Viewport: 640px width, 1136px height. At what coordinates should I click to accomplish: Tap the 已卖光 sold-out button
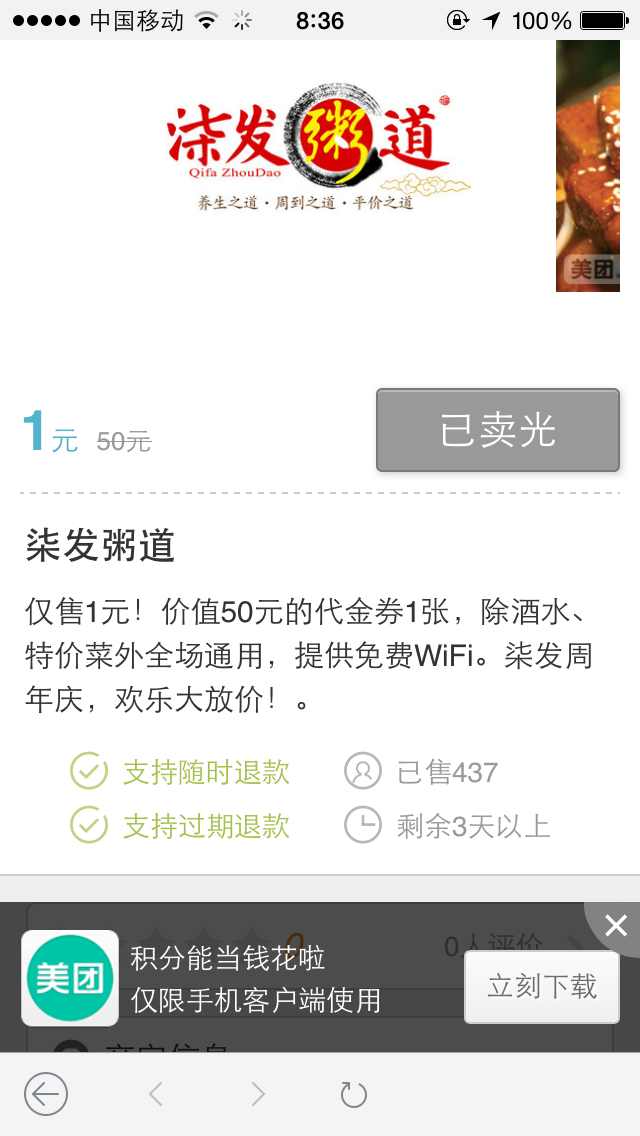click(x=497, y=430)
